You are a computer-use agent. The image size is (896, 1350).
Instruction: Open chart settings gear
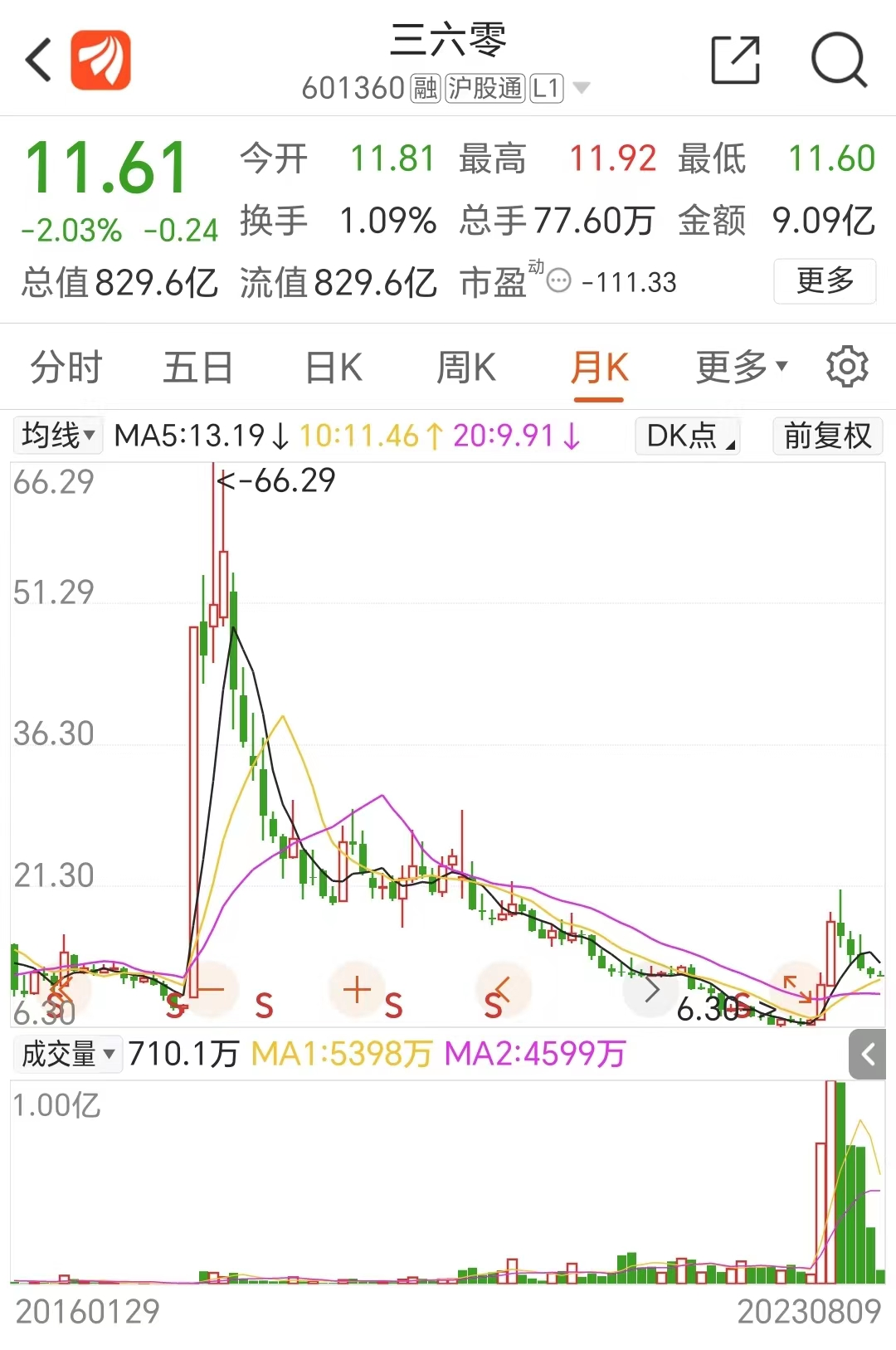847,367
